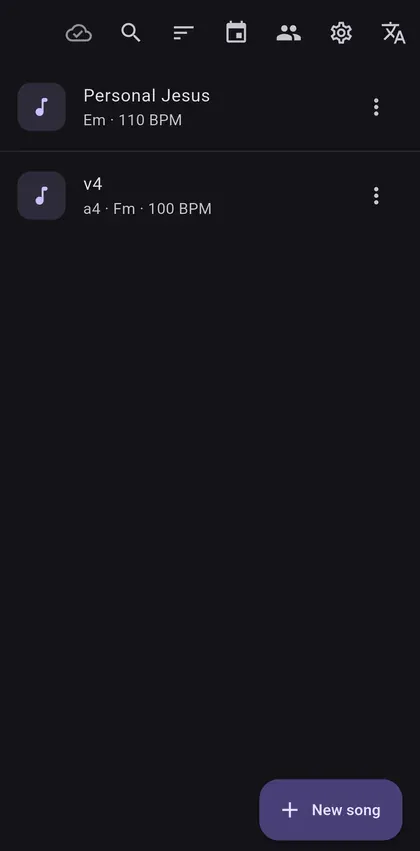Viewport: 420px width, 851px height.
Task: Open the calendar events icon
Action: [236, 33]
